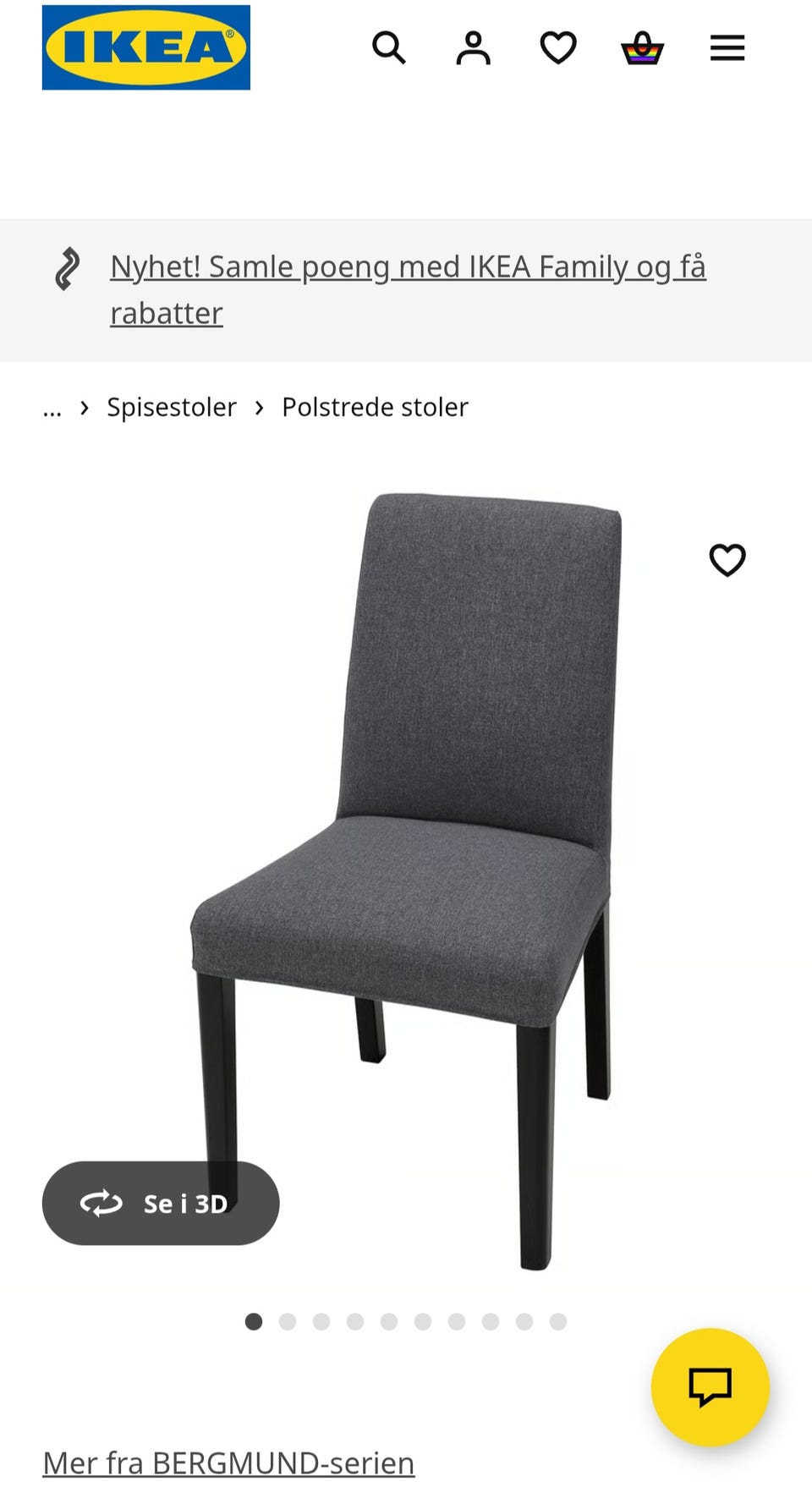Click the chevron before Polstrede stoler
The image size is (812, 1509).
(x=260, y=407)
